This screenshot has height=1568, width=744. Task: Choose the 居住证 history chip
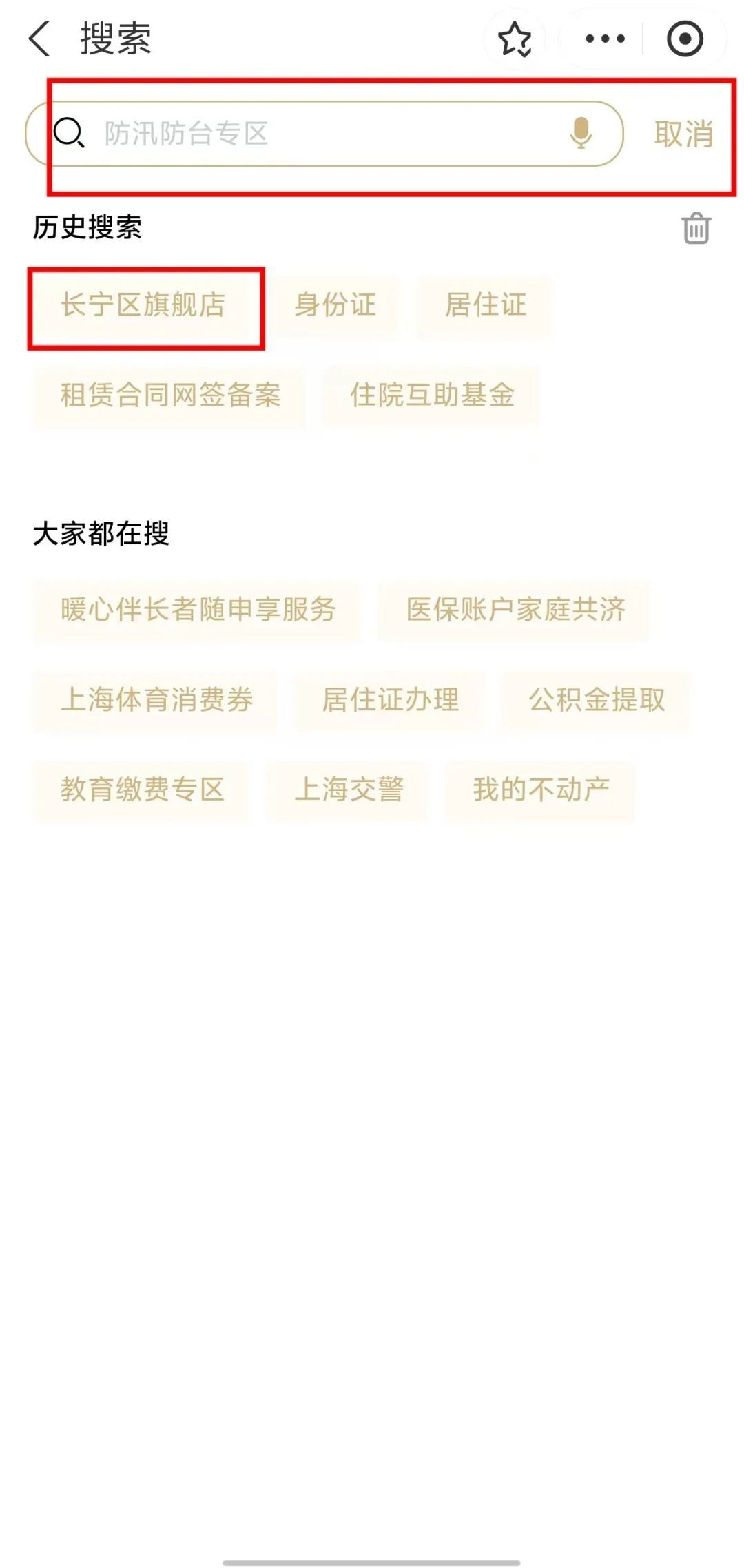pyautogui.click(x=486, y=305)
